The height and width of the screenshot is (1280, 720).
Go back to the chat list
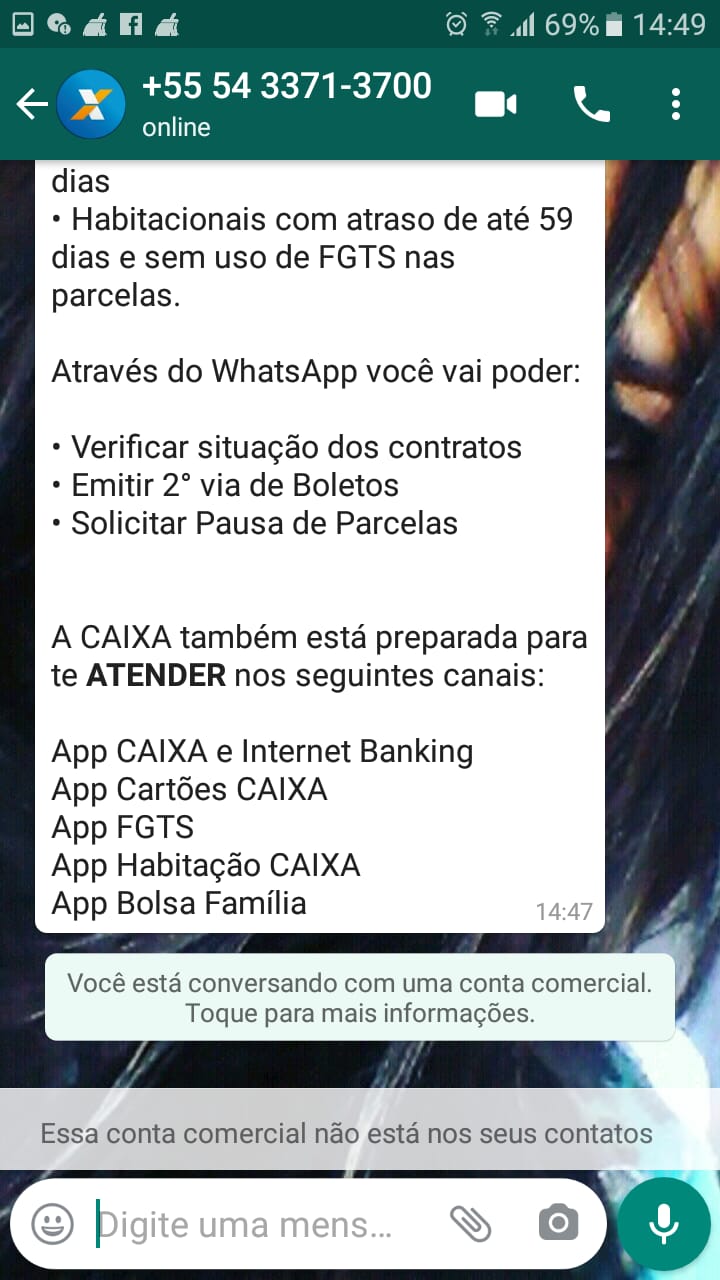32,104
